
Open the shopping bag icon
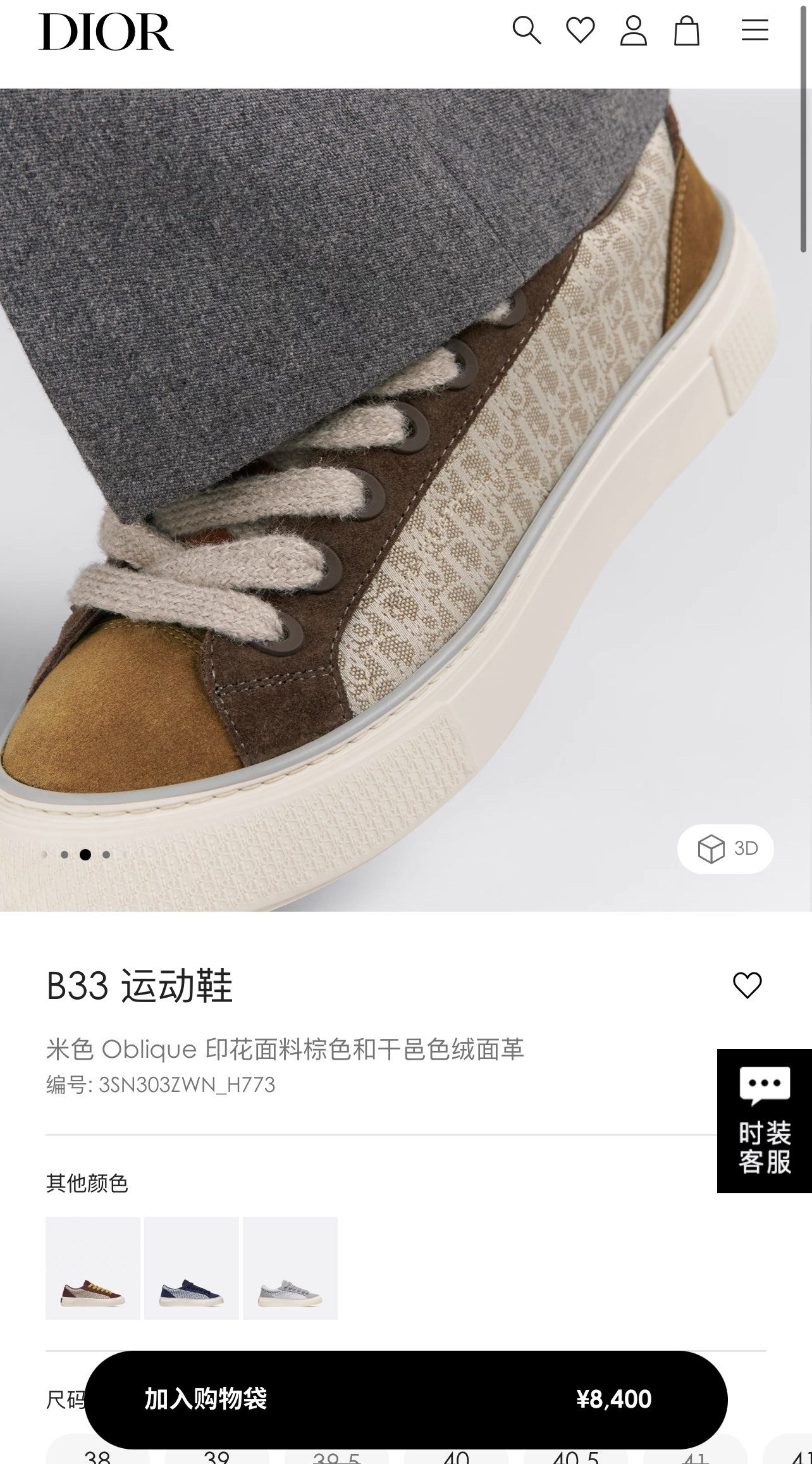pyautogui.click(x=686, y=30)
